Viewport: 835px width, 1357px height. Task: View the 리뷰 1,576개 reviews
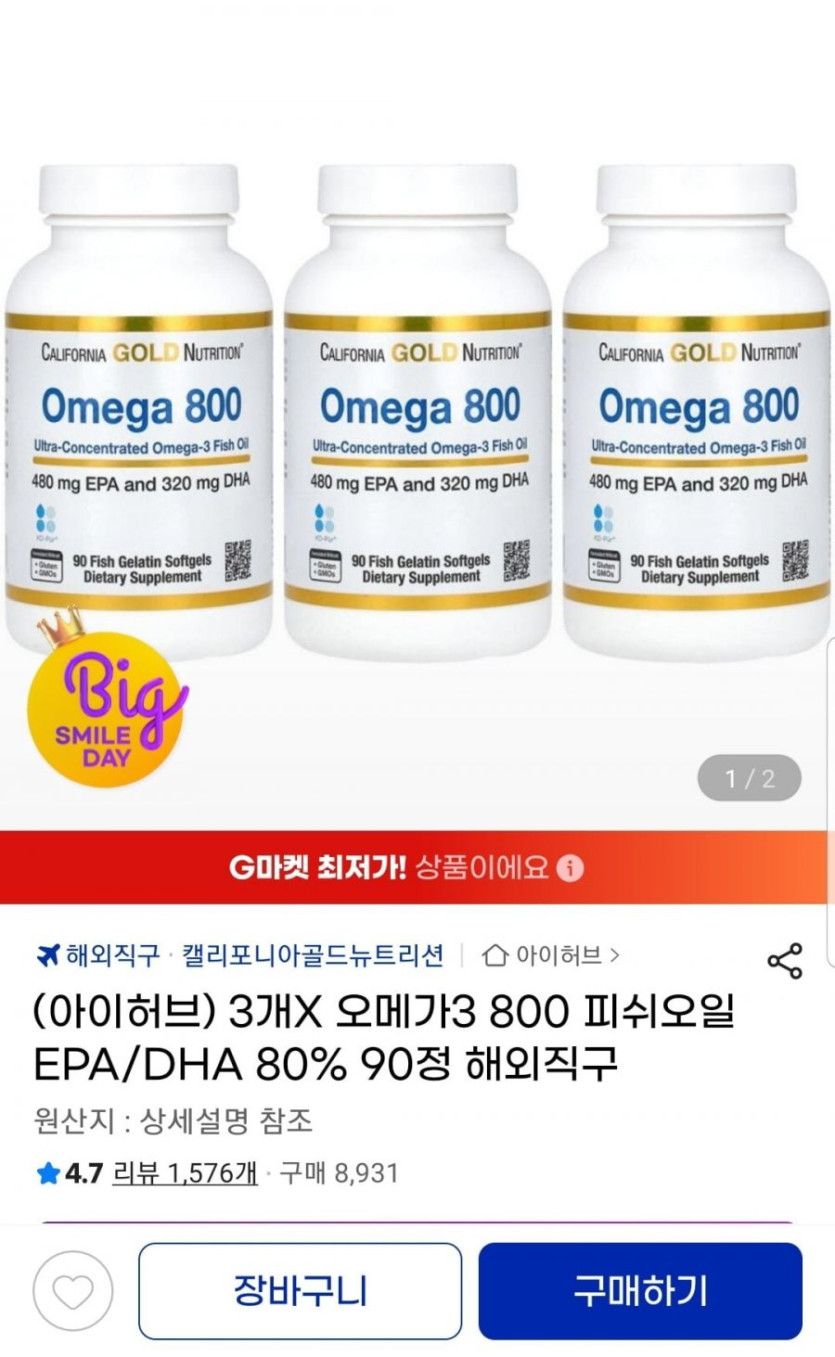click(x=185, y=1172)
